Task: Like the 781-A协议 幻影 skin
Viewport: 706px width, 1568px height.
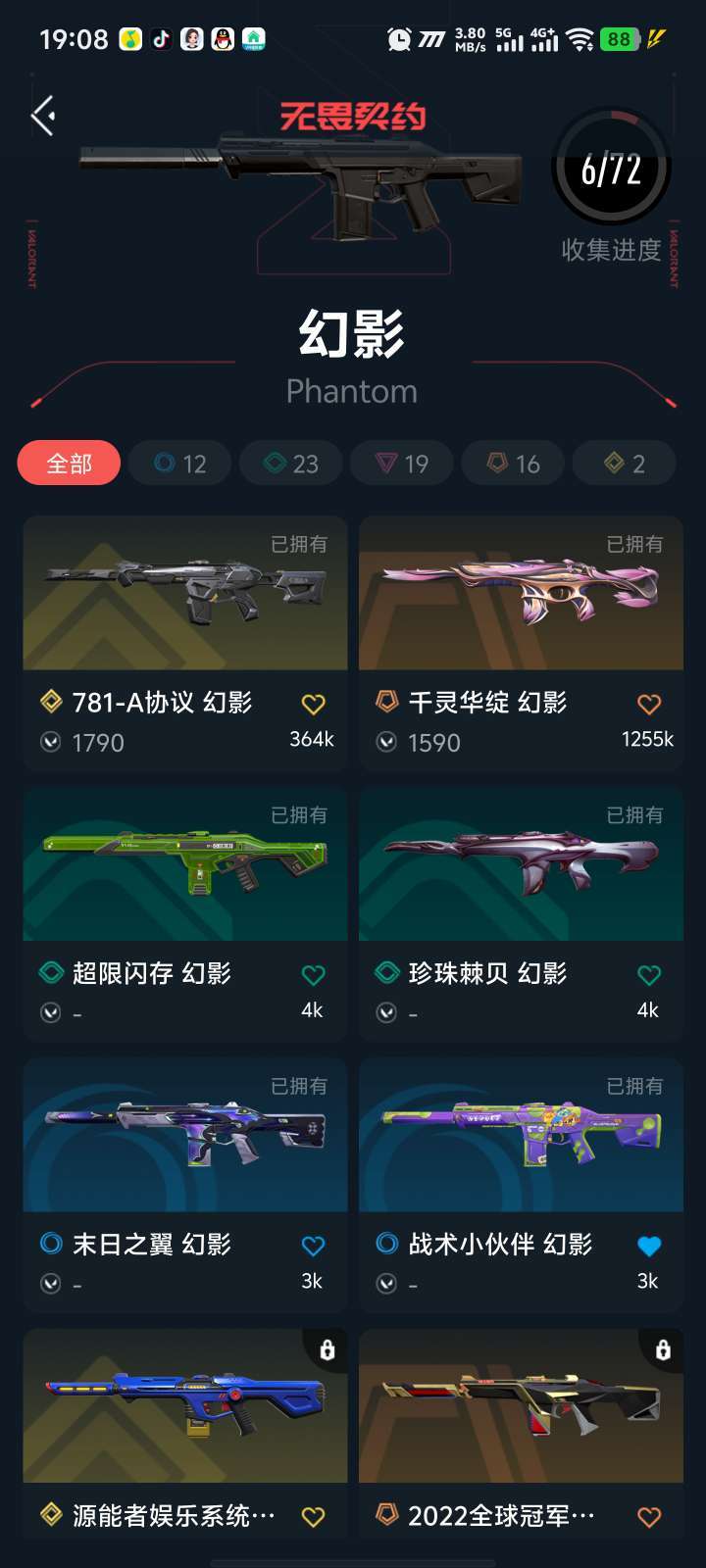Action: tap(313, 704)
